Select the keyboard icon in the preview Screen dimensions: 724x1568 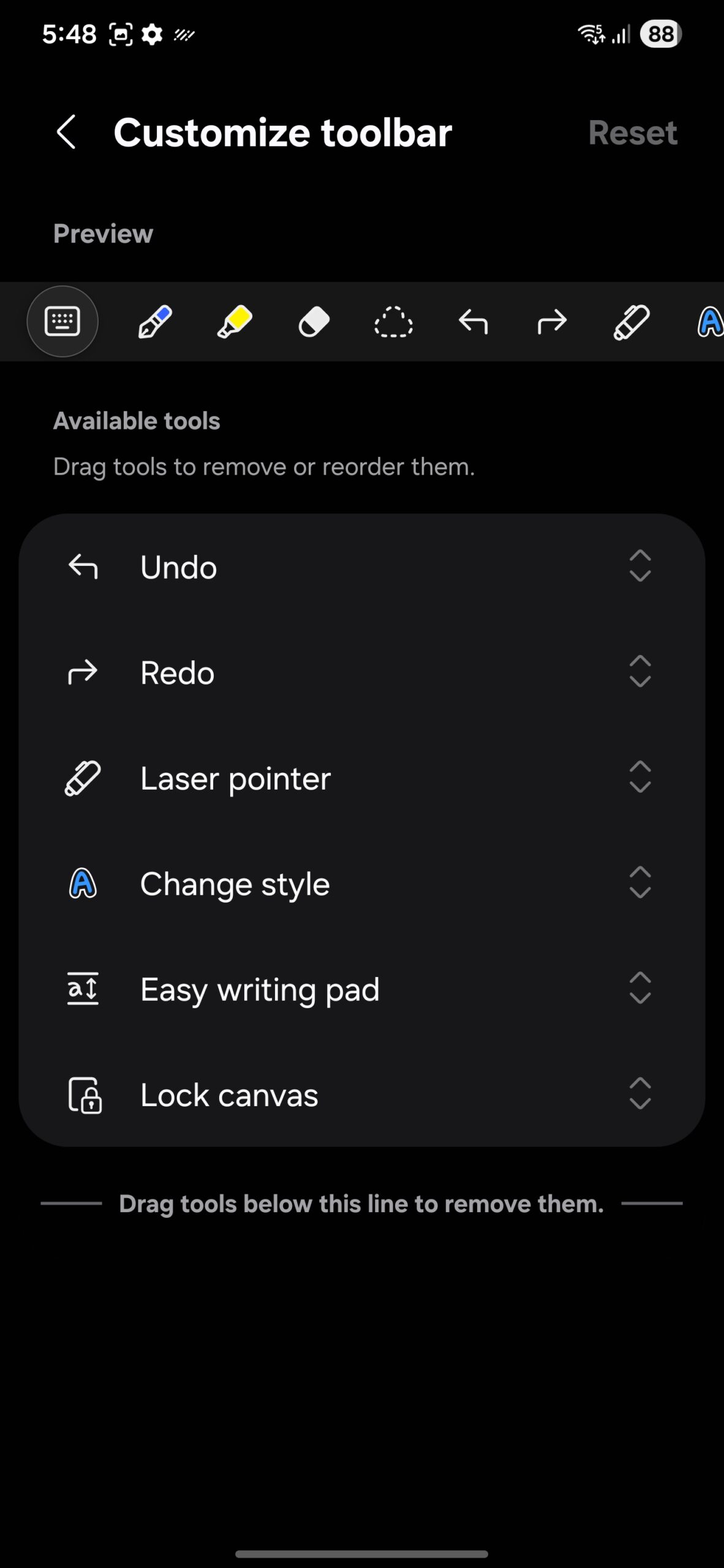62,322
